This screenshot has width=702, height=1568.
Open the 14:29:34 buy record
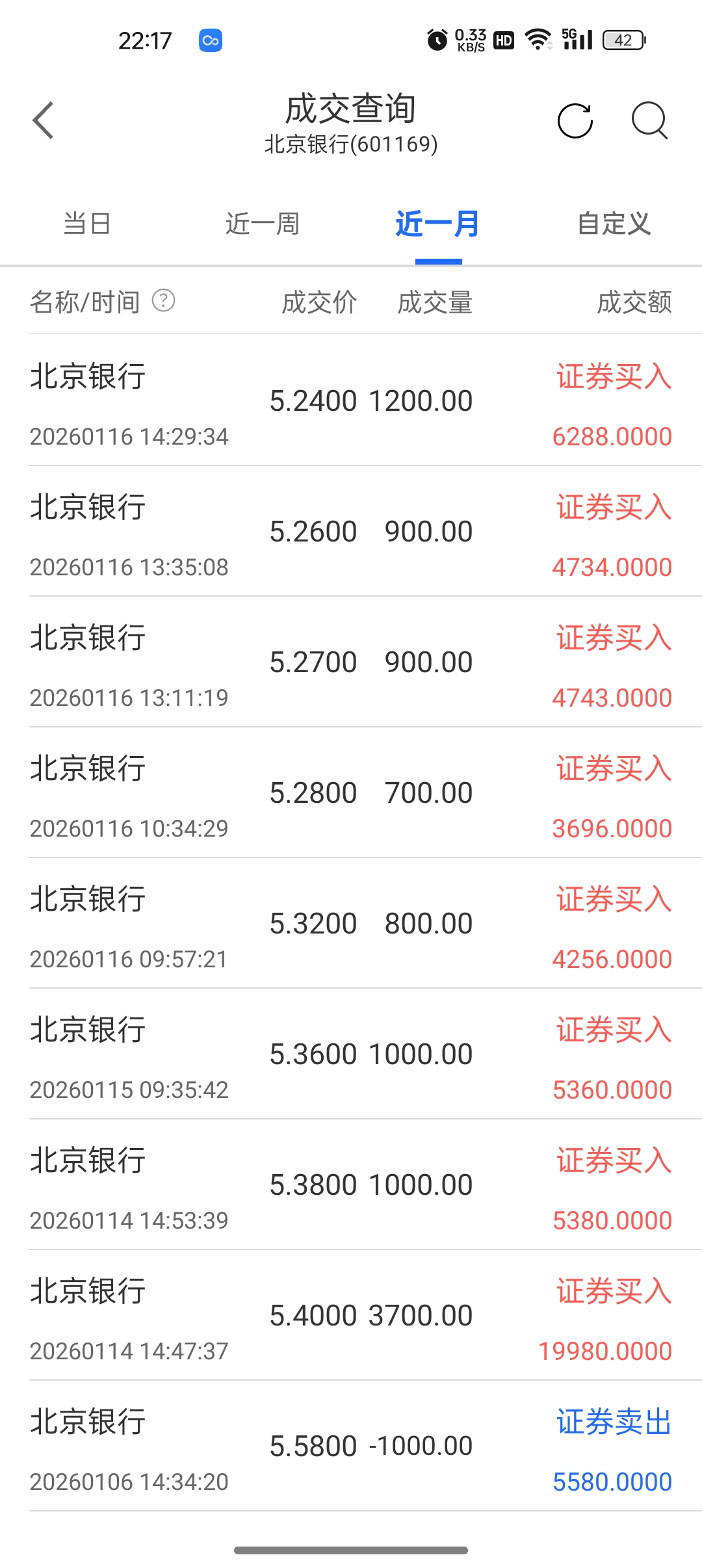pyautogui.click(x=351, y=400)
